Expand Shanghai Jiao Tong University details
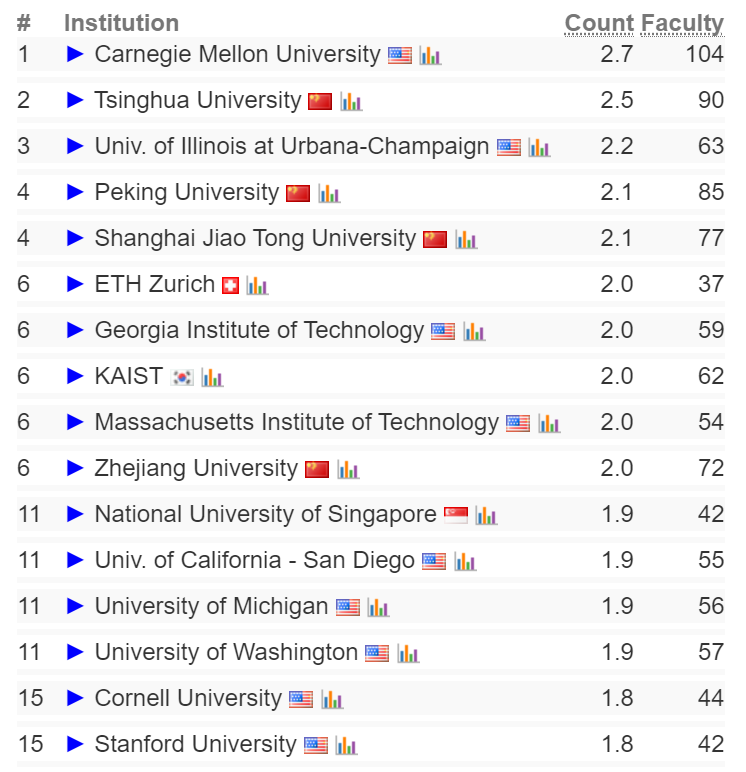Viewport: 746px width, 772px height. [x=75, y=238]
